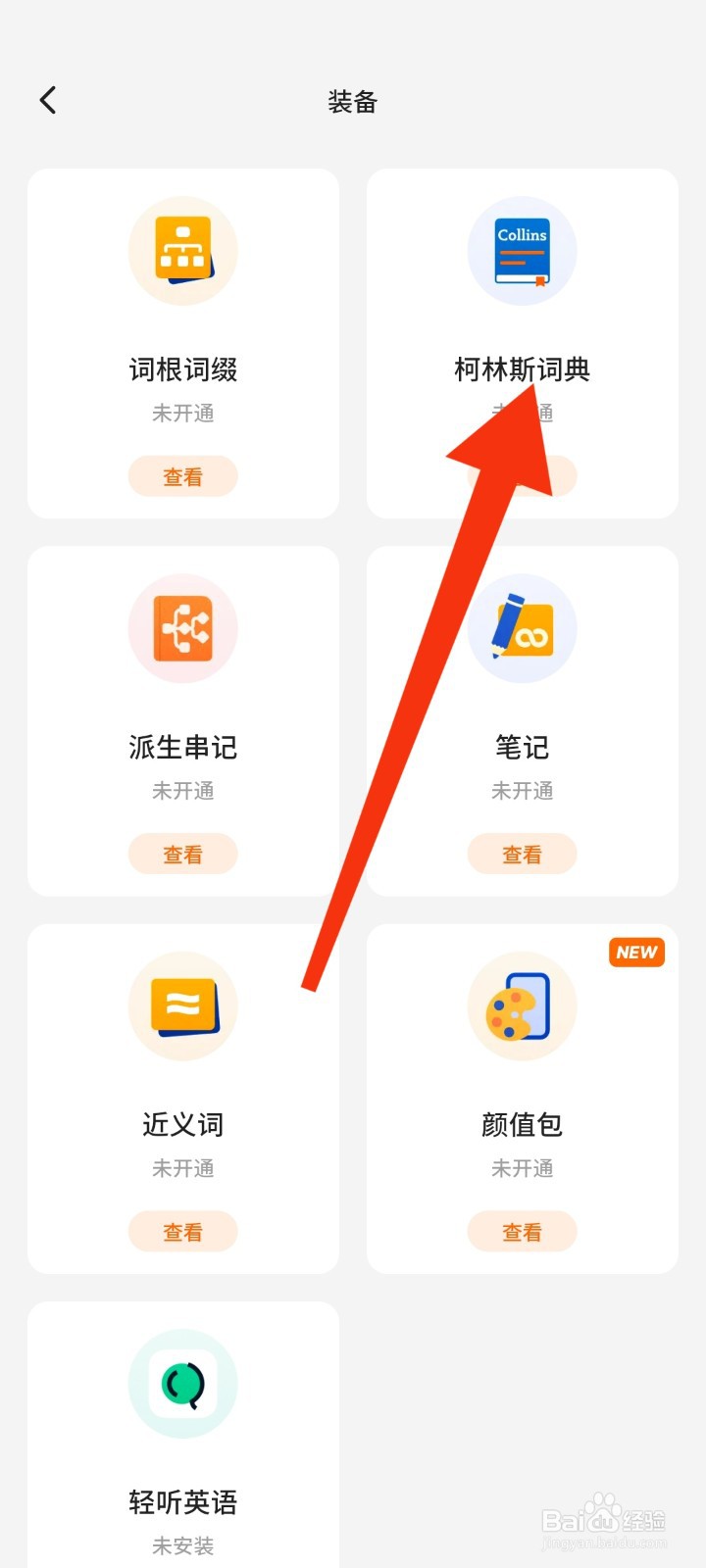Tap 查看 under 派生串记
The image size is (706, 1568).
[x=182, y=854]
